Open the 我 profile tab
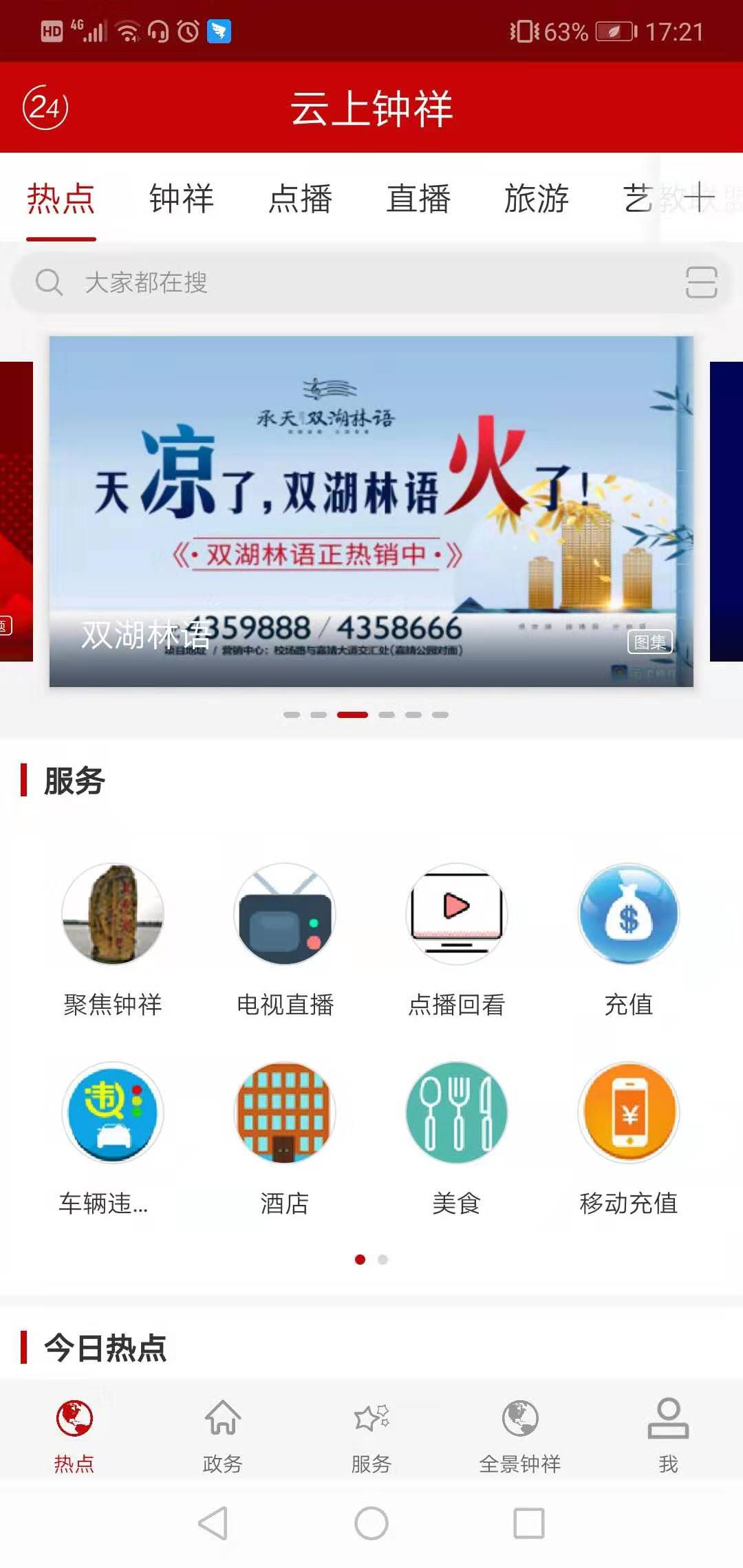Viewport: 743px width, 1568px height. pyautogui.click(x=668, y=1435)
